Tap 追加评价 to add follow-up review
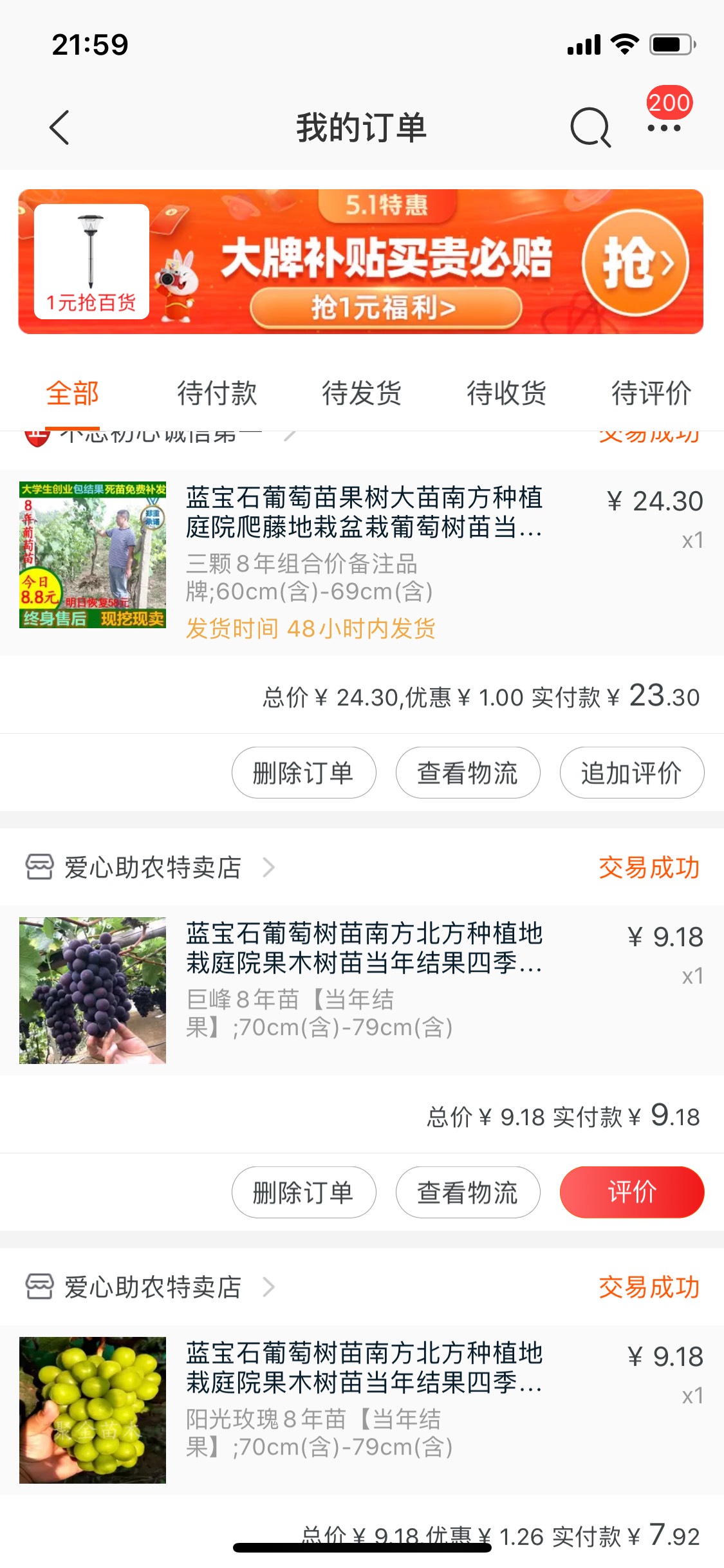Viewport: 724px width, 1568px height. (x=632, y=772)
